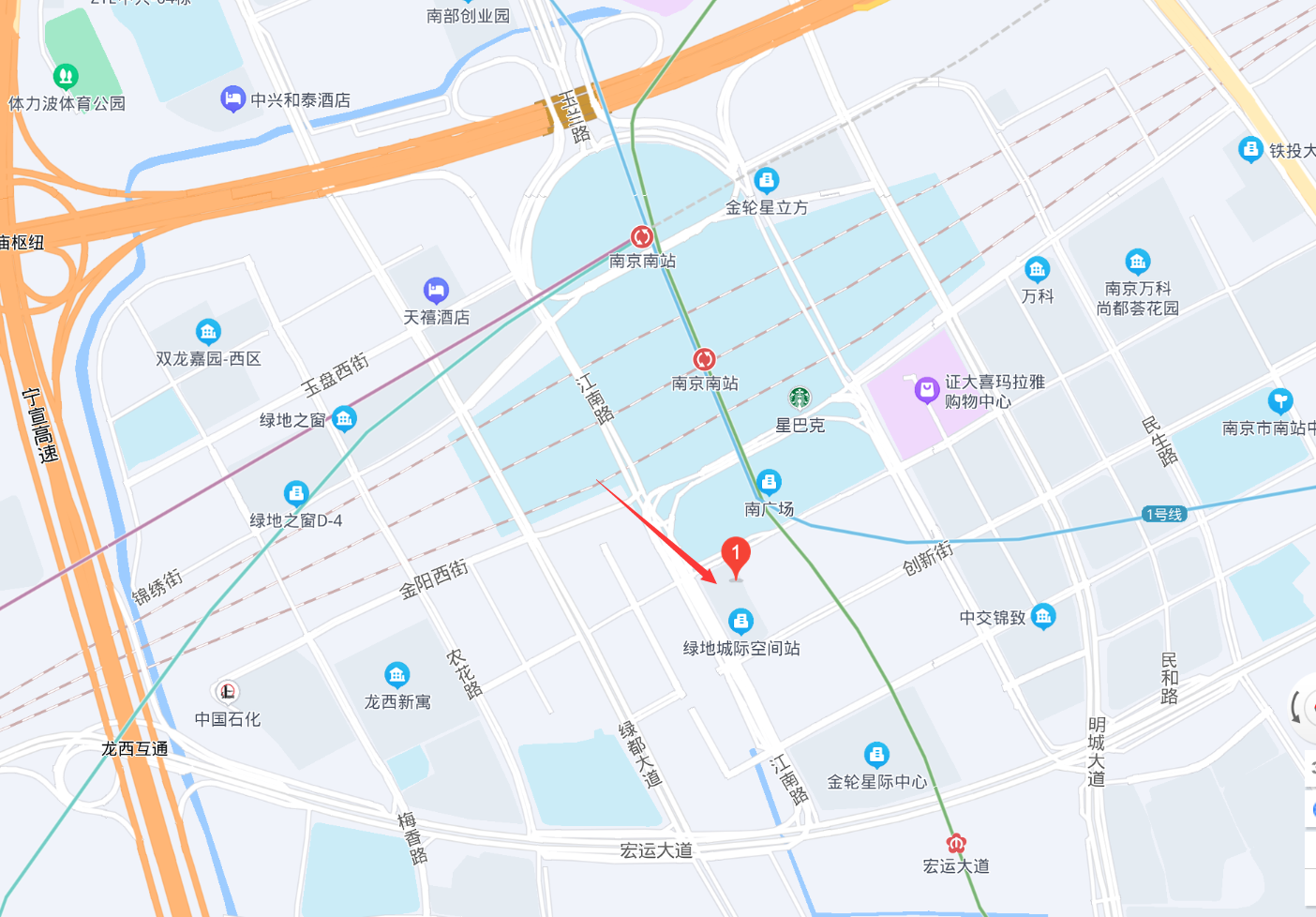Open the 南广场 marker
The width and height of the screenshot is (1316, 917).
(769, 482)
